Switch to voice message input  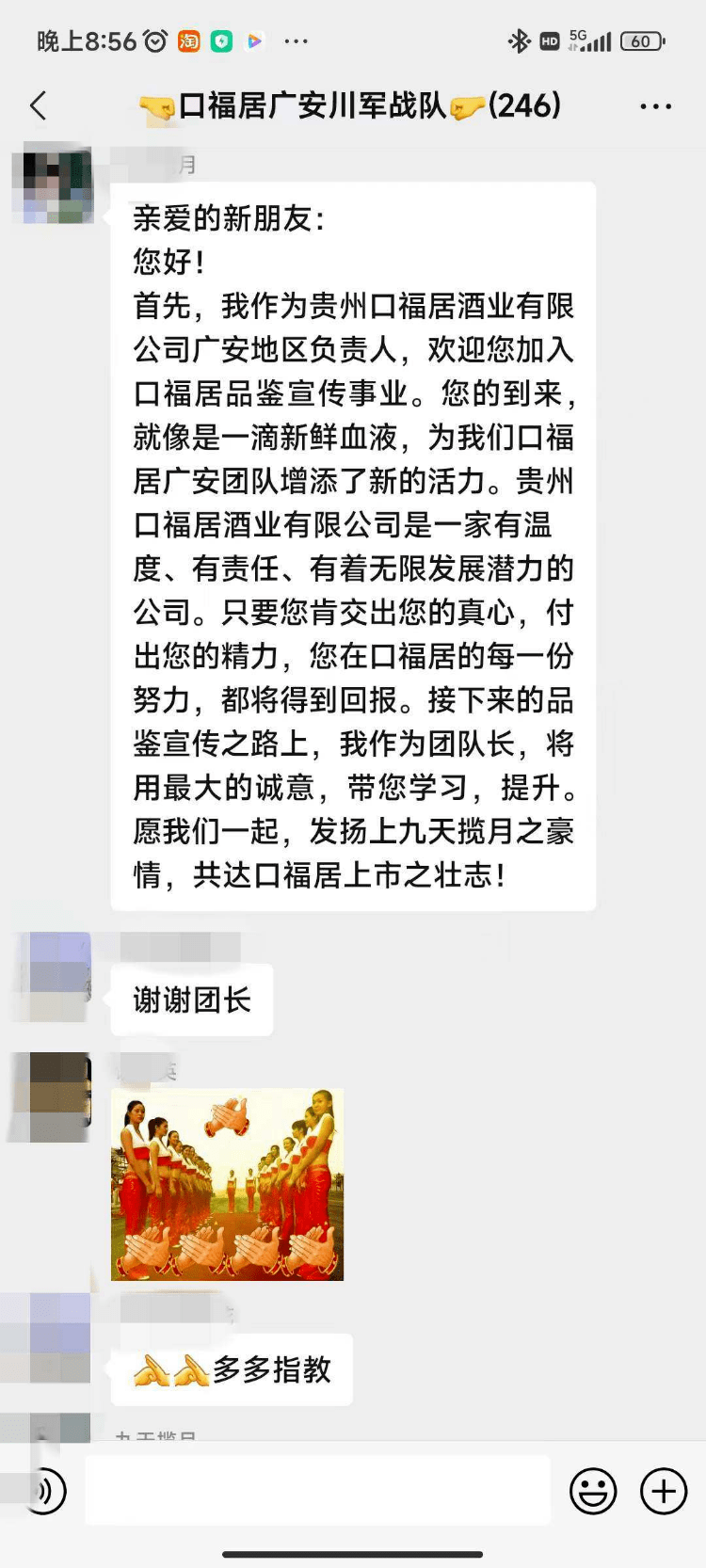pyautogui.click(x=44, y=1490)
